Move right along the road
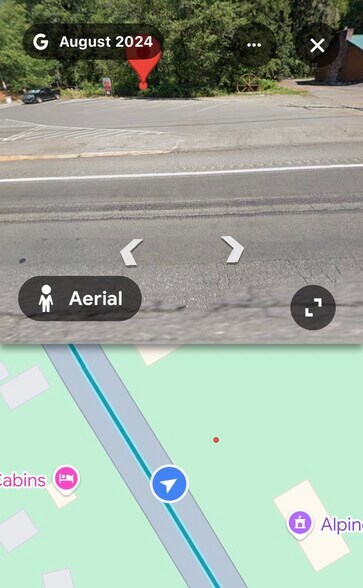This screenshot has width=363, height=588. [232, 249]
